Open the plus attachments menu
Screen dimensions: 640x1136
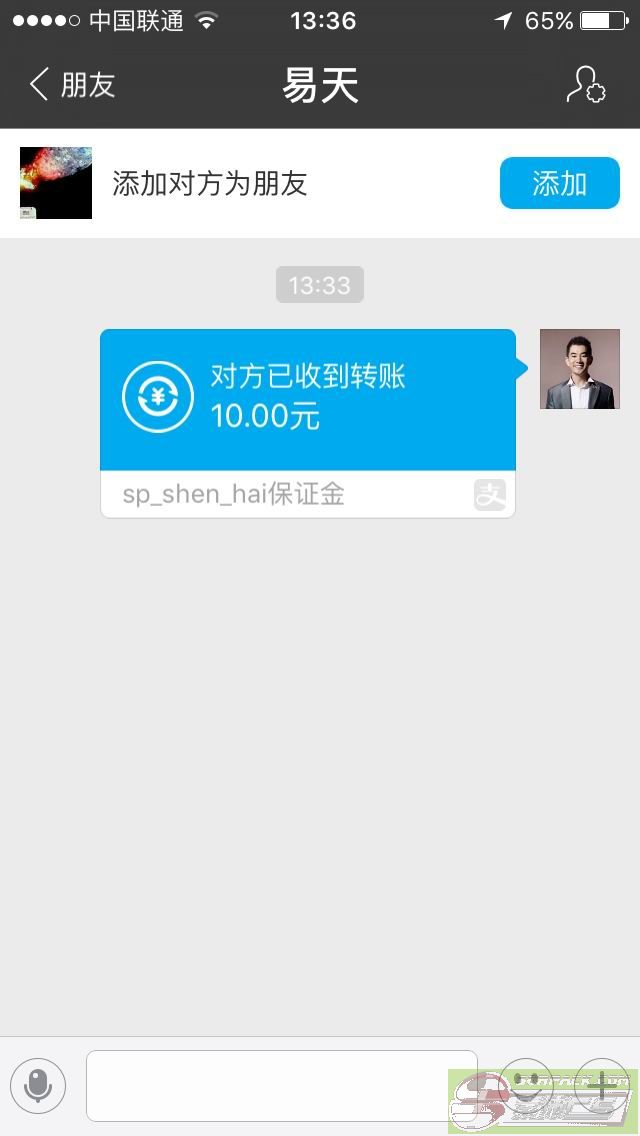[601, 1085]
